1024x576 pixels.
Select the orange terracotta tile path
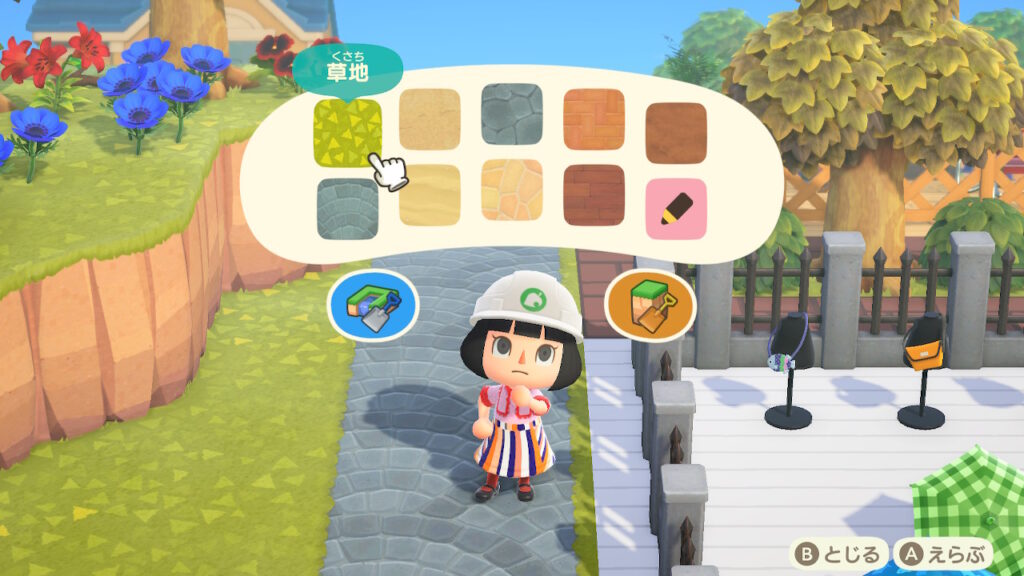pyautogui.click(x=594, y=119)
